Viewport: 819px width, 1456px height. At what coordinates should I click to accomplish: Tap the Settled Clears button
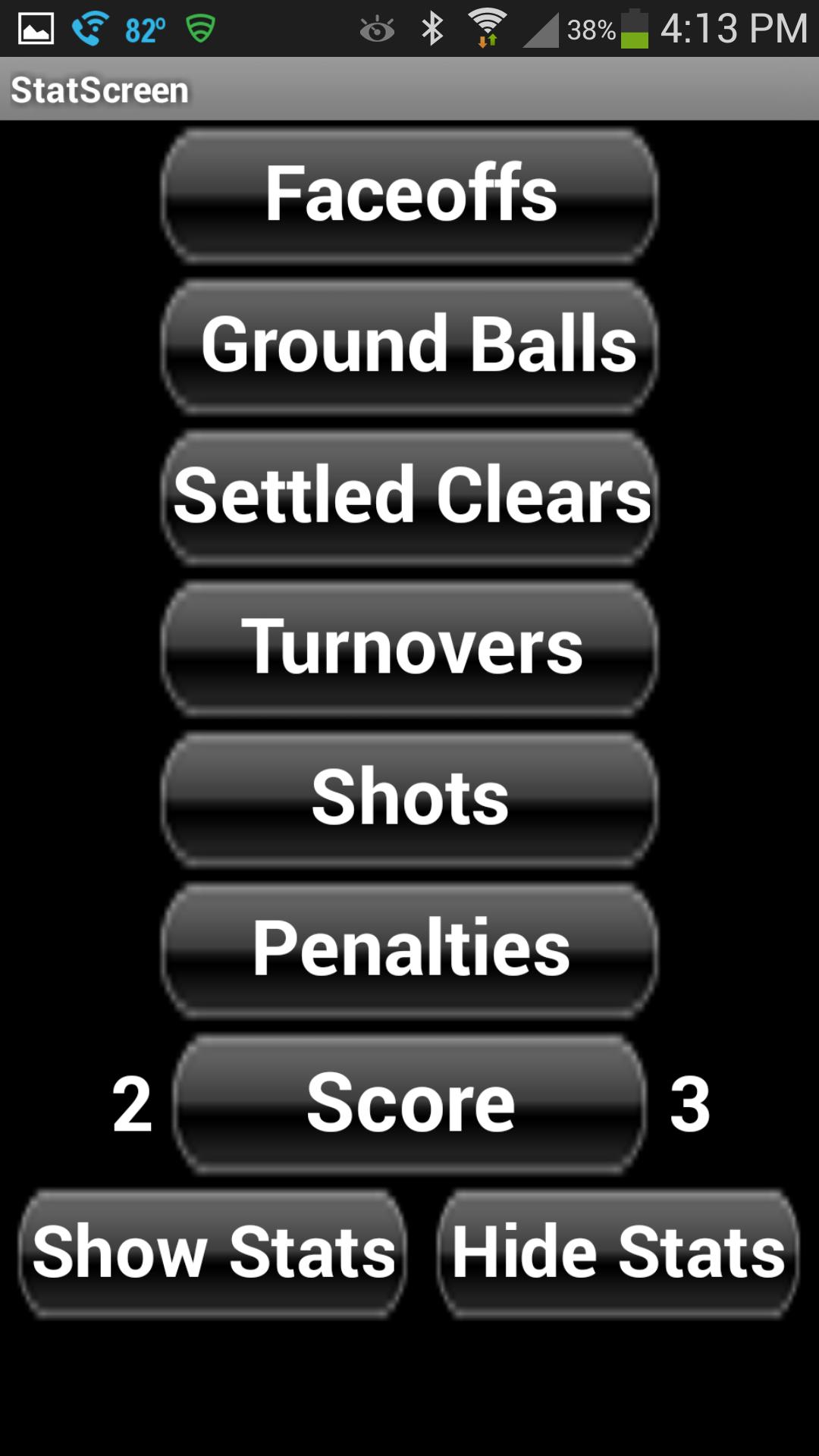coord(409,497)
